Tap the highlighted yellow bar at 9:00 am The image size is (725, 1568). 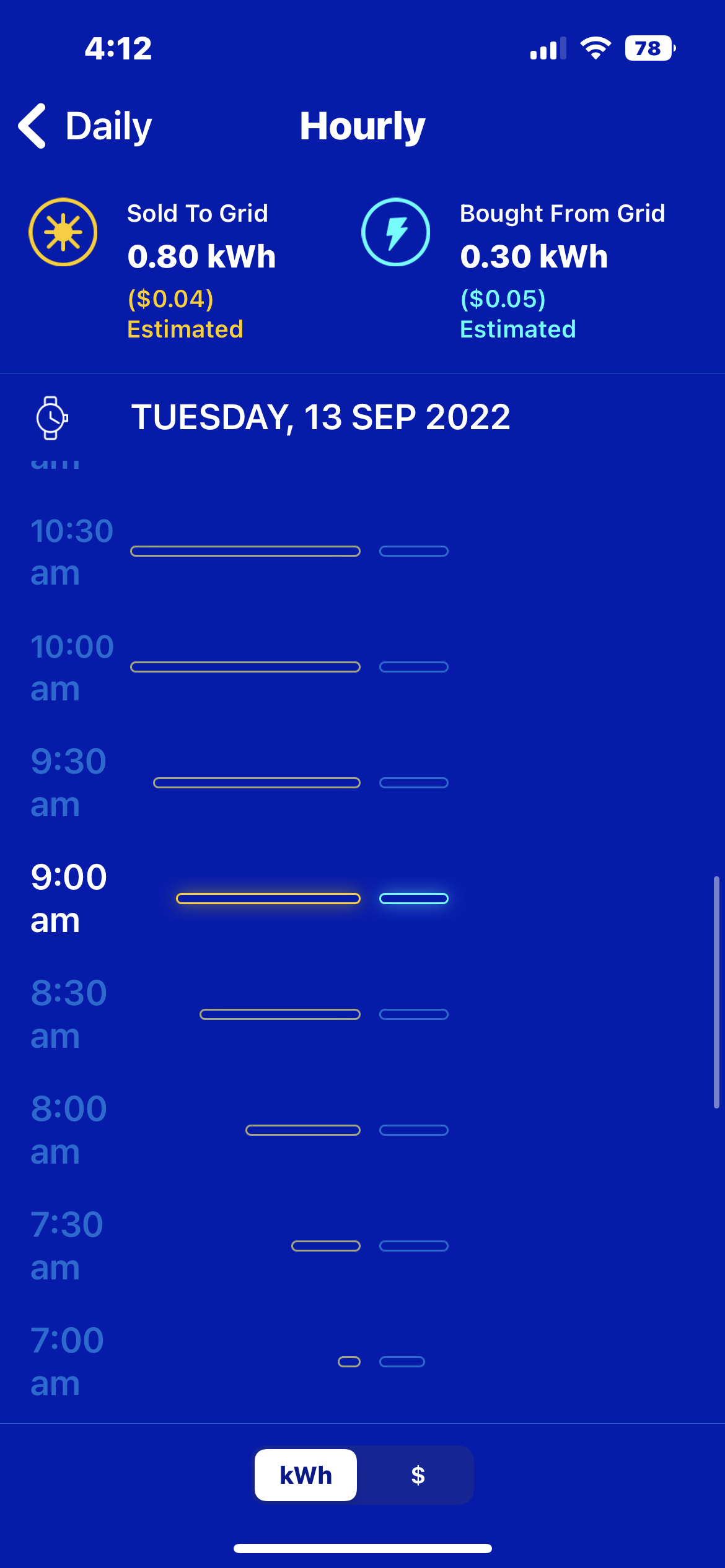tap(268, 899)
